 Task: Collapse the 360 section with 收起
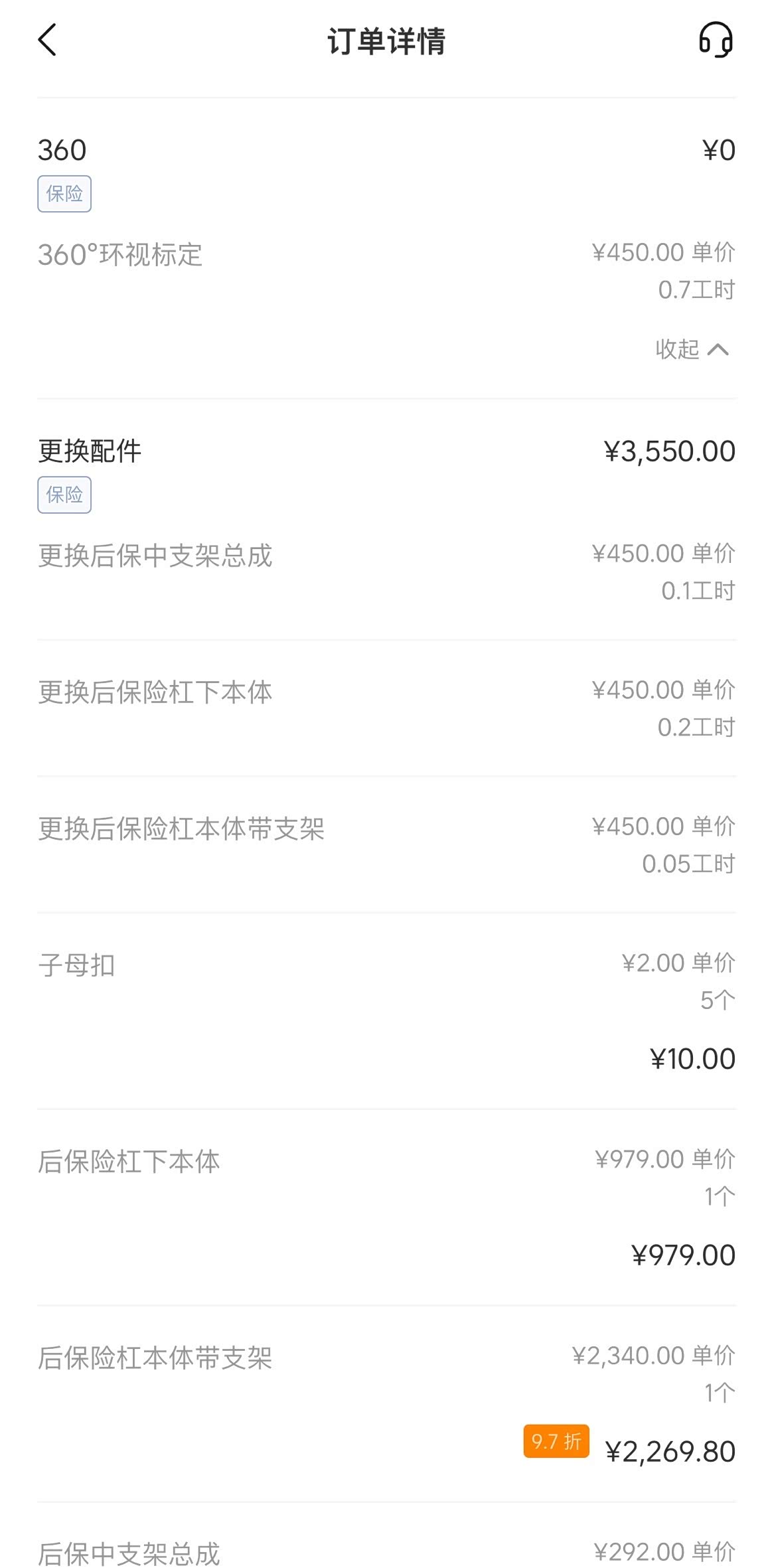click(692, 349)
